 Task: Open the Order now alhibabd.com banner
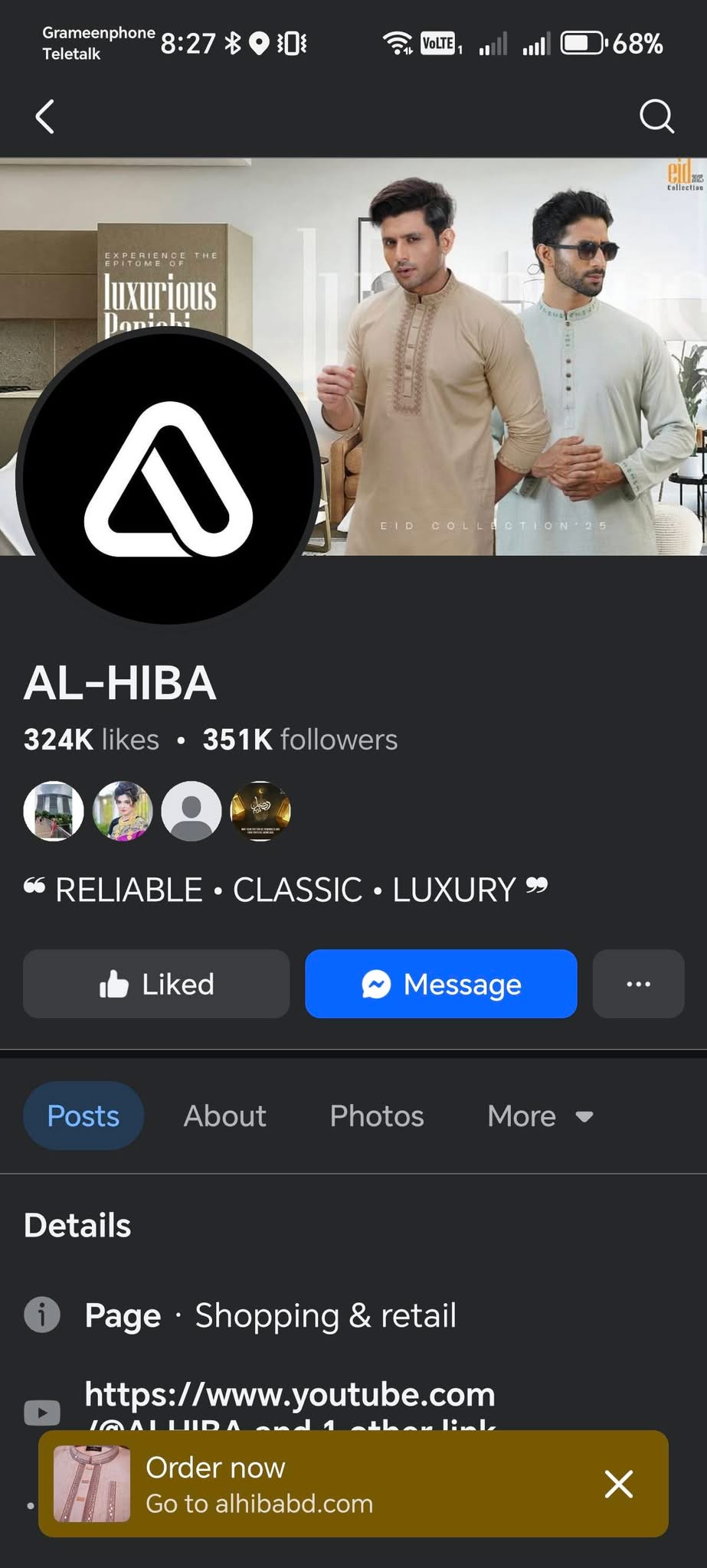pyautogui.click(x=322, y=1484)
